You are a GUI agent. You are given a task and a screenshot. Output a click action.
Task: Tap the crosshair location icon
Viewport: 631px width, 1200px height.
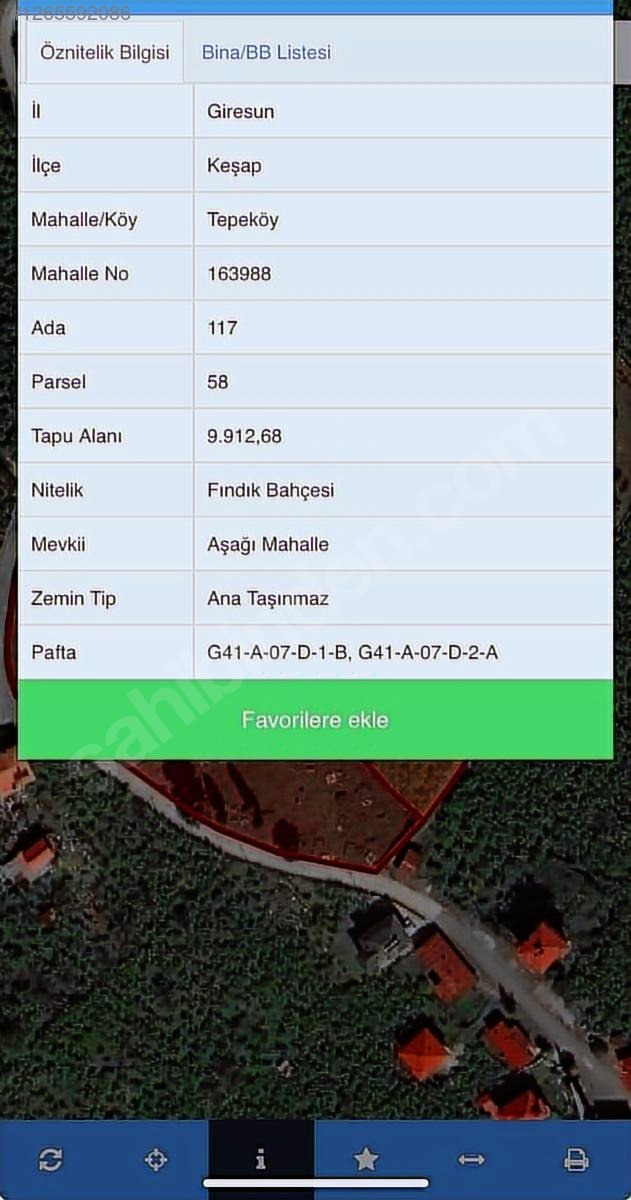coord(156,1159)
